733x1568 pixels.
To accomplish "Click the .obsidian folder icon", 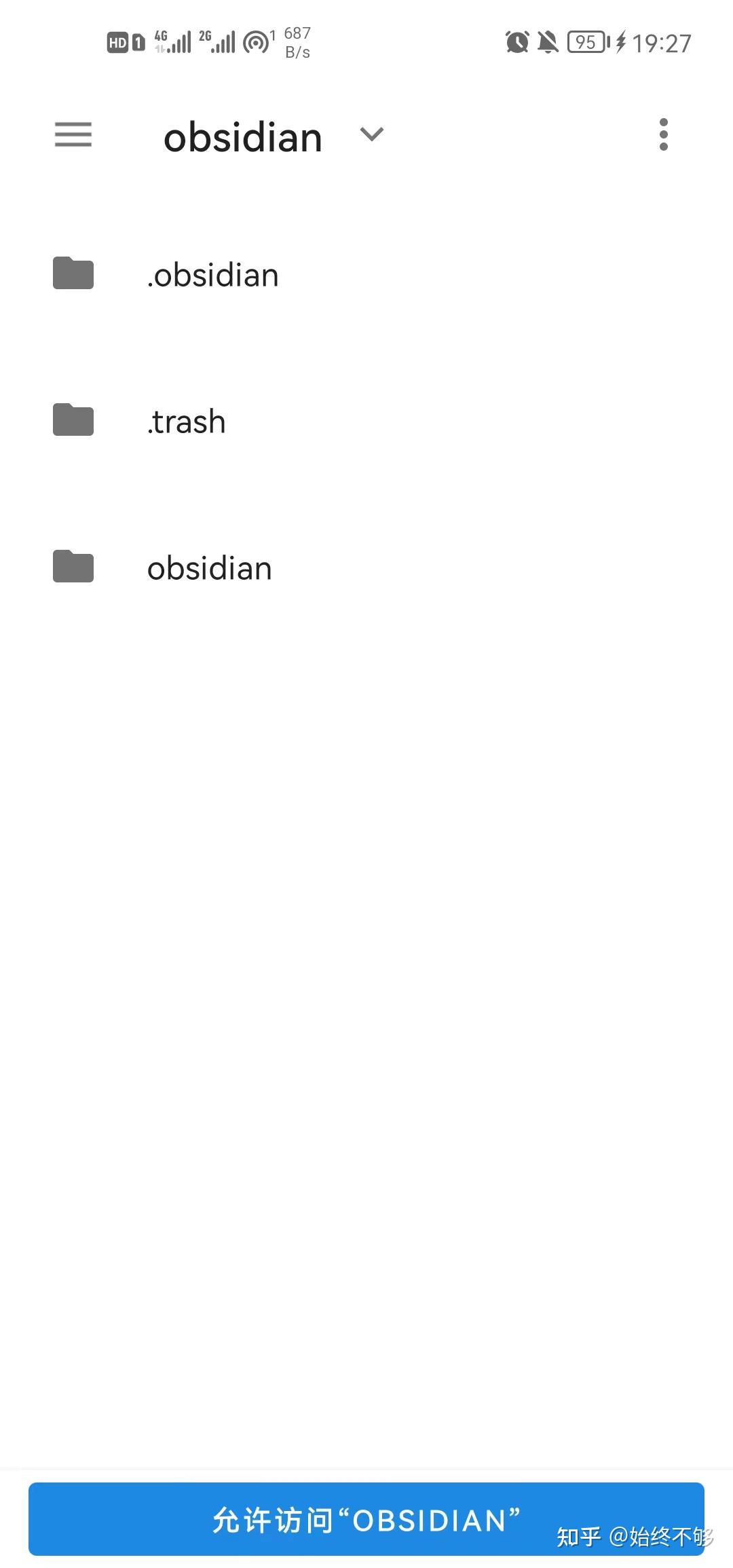I will pos(72,274).
